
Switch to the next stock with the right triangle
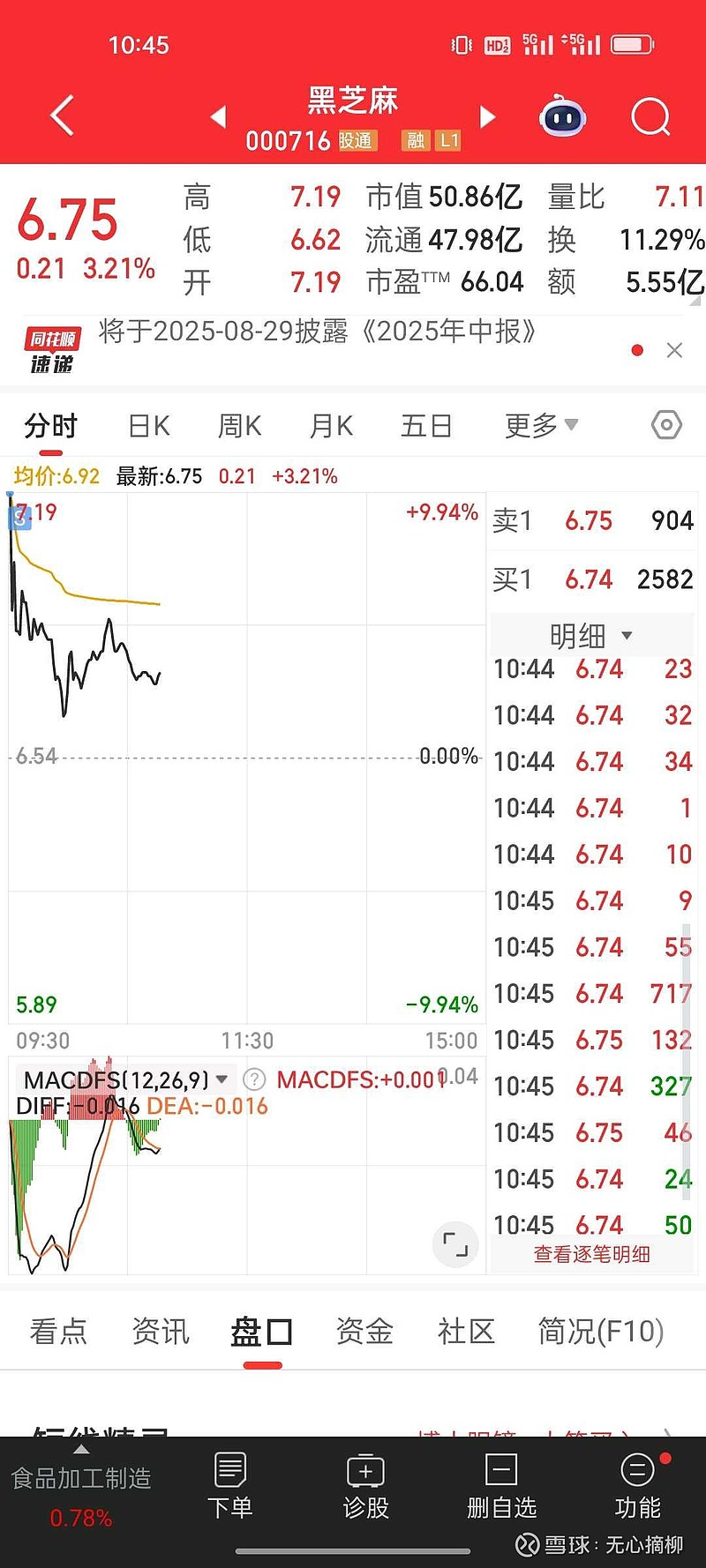click(x=487, y=116)
